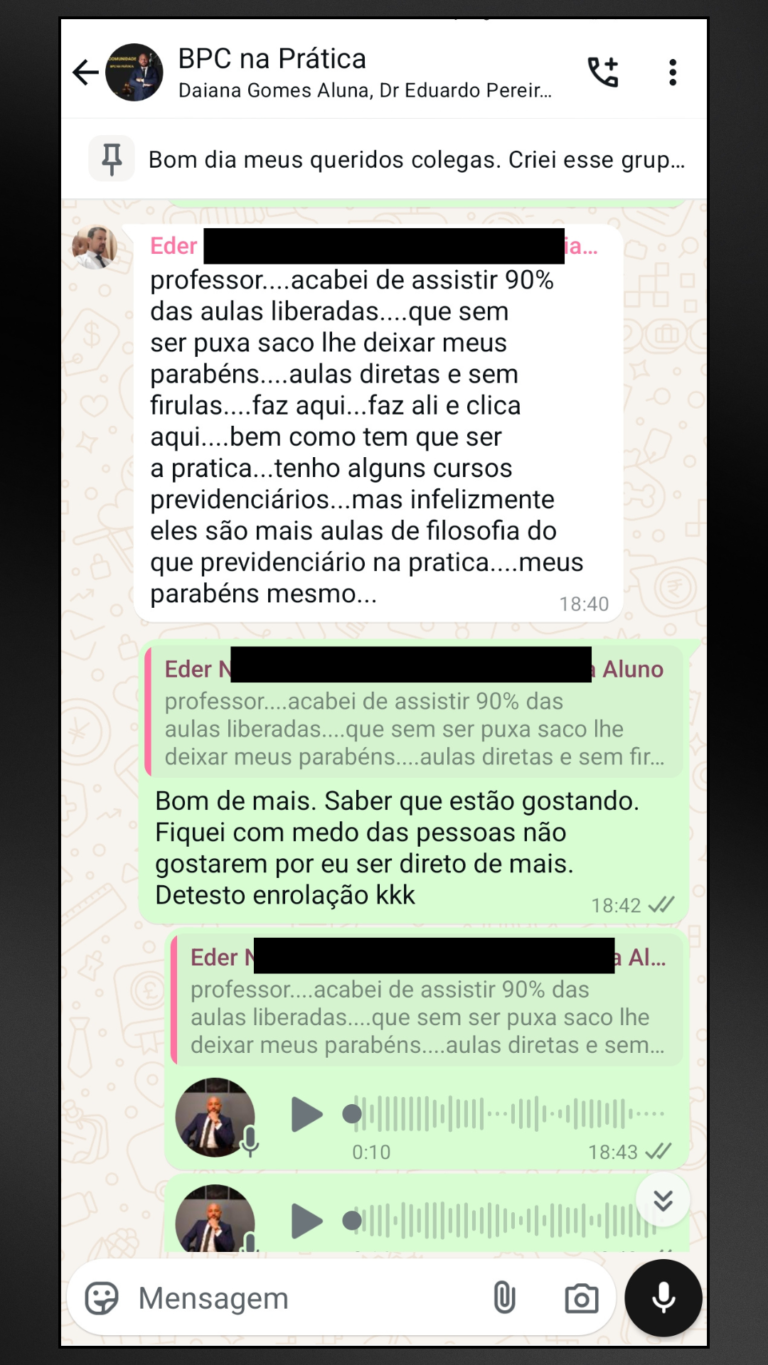Image resolution: width=768 pixels, height=1365 pixels.
Task: Open BPC na Prática group info
Action: (364, 72)
